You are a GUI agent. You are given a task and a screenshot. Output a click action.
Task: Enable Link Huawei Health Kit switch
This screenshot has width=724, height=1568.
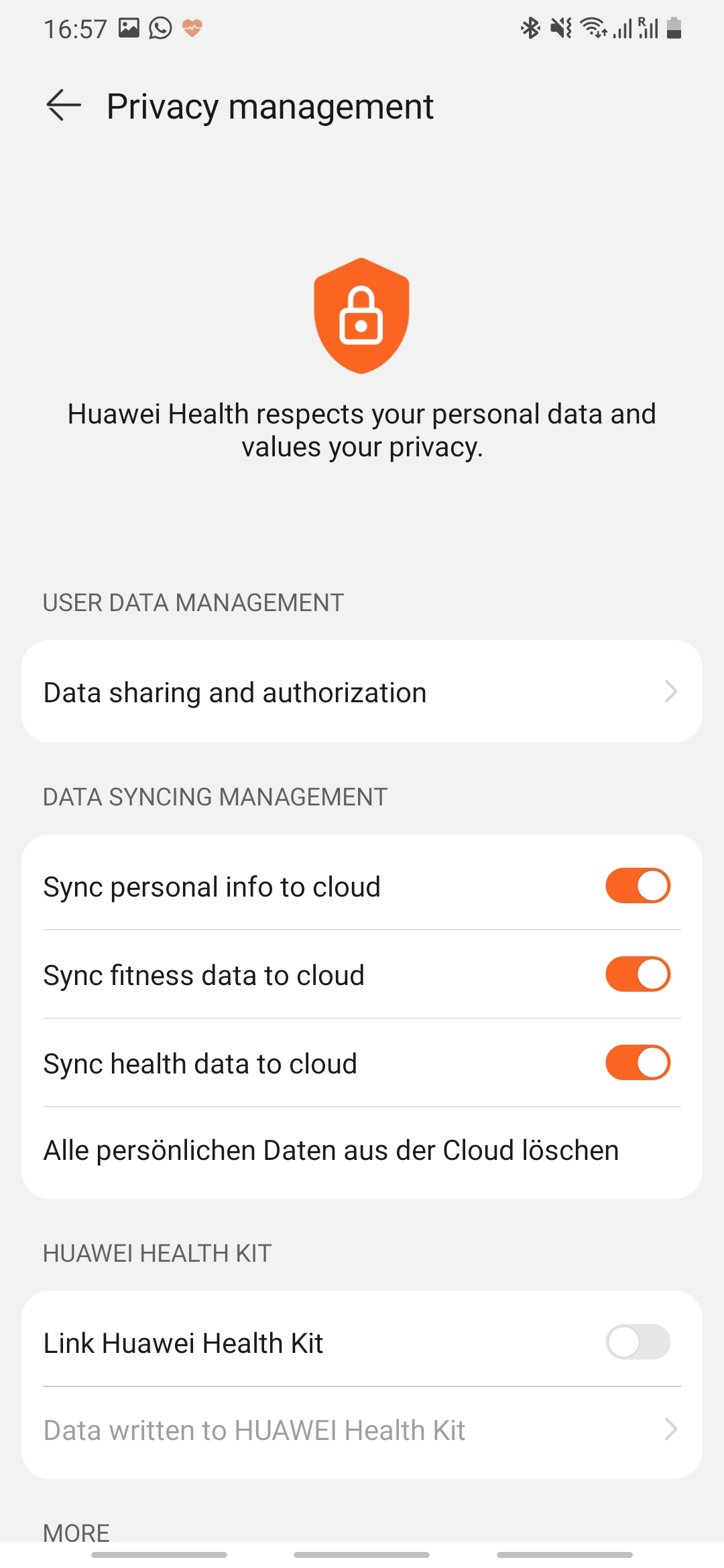[638, 1342]
